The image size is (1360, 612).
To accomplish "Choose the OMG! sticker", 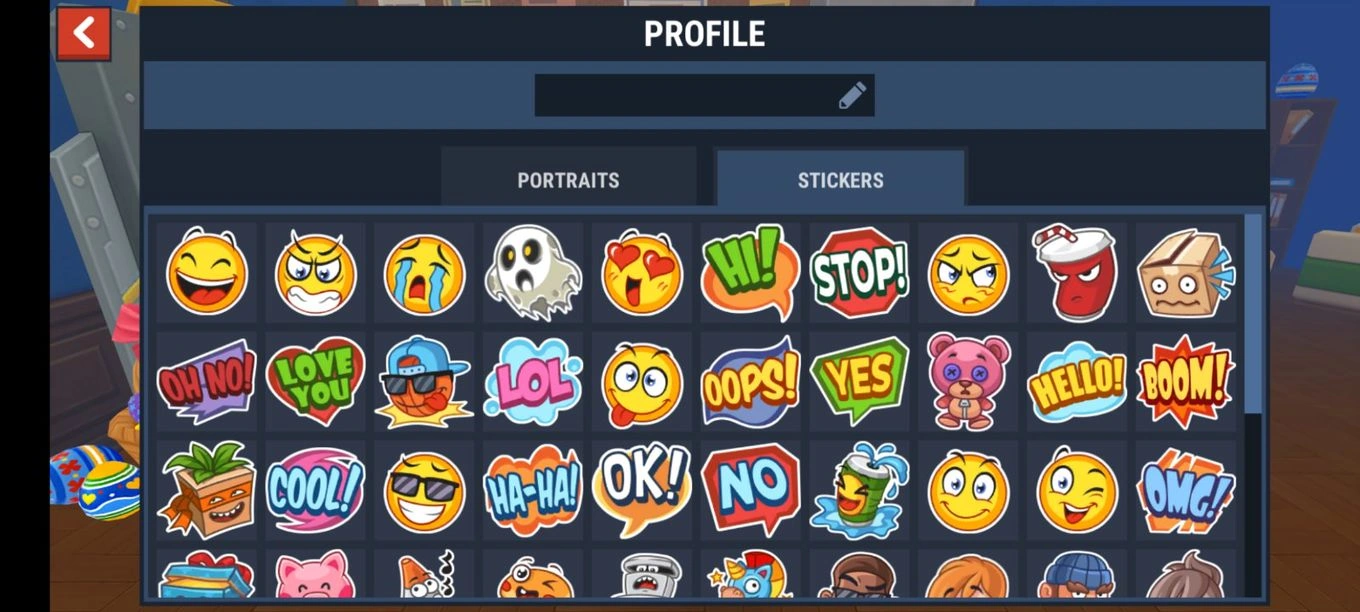I will [x=1185, y=490].
